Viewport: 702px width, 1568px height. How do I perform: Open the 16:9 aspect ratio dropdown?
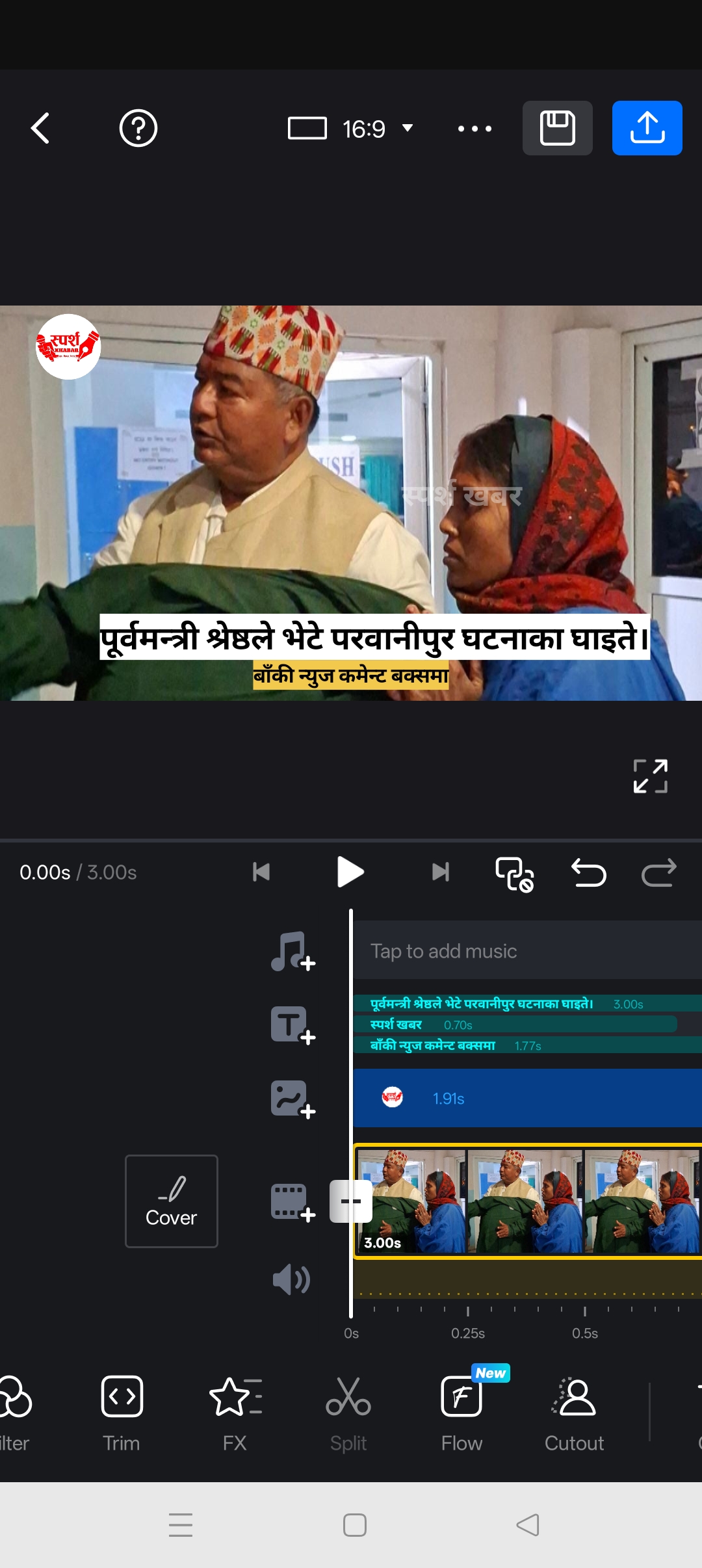(x=351, y=128)
